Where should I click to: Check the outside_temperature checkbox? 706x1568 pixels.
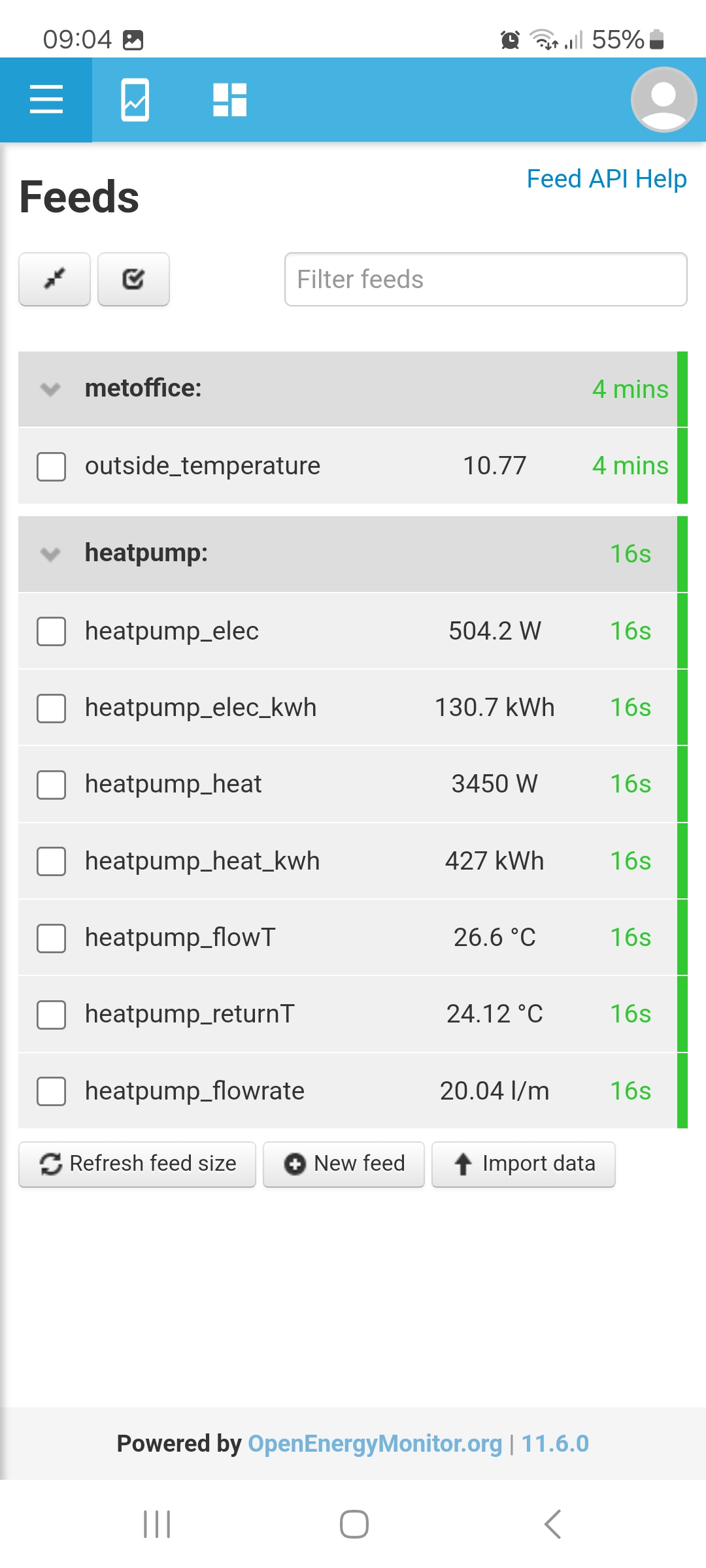(x=51, y=466)
